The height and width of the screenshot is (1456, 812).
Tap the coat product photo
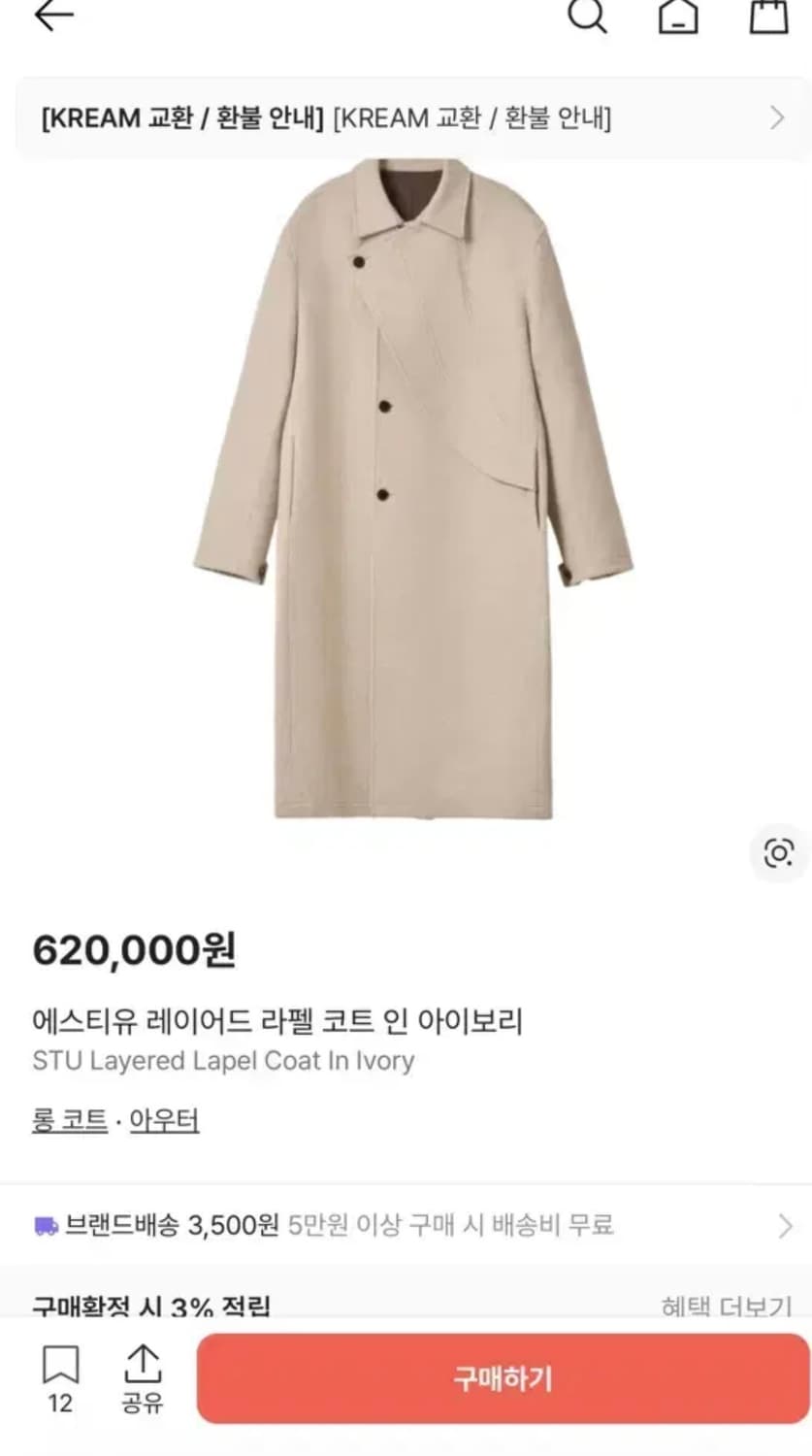406,505
